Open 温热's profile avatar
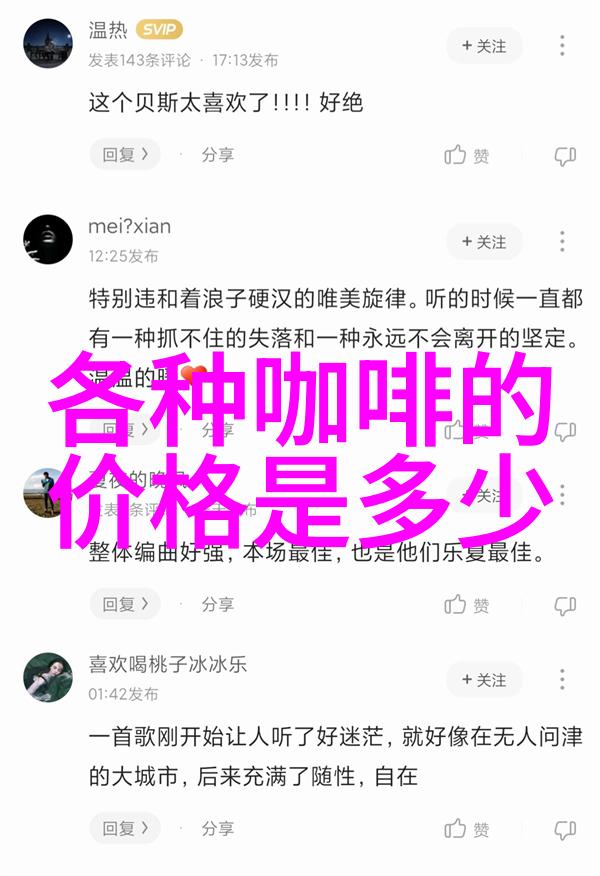Image resolution: width=600 pixels, height=876 pixels. (48, 44)
